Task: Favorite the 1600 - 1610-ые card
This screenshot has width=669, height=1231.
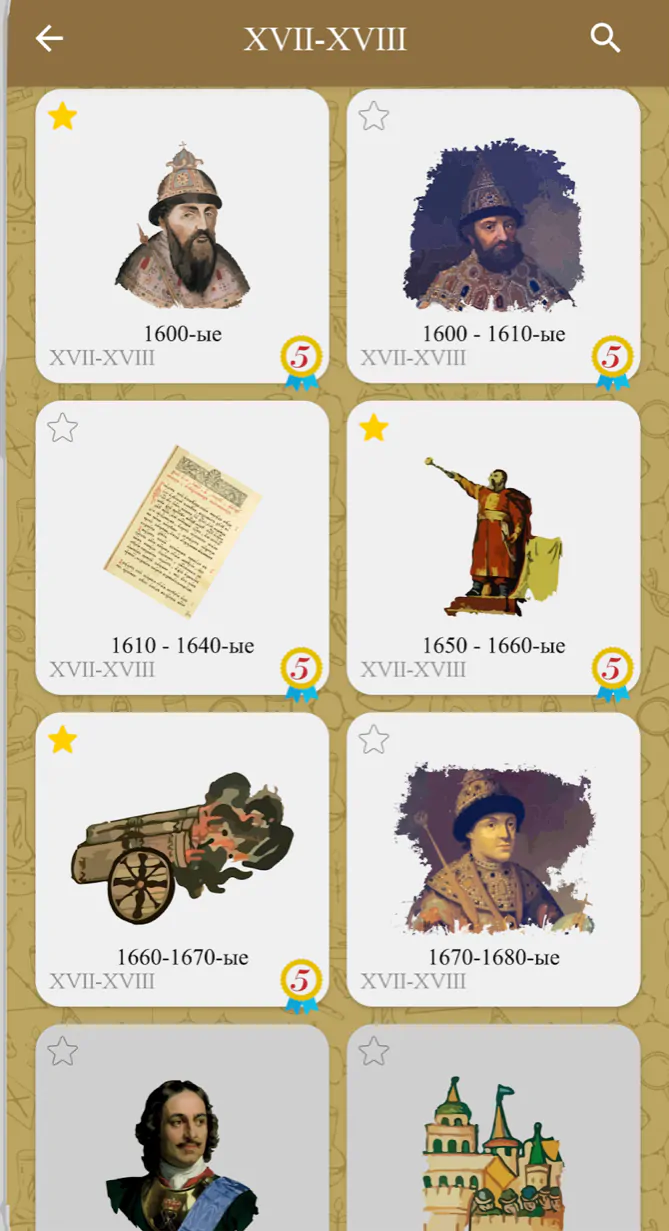Action: pyautogui.click(x=374, y=116)
